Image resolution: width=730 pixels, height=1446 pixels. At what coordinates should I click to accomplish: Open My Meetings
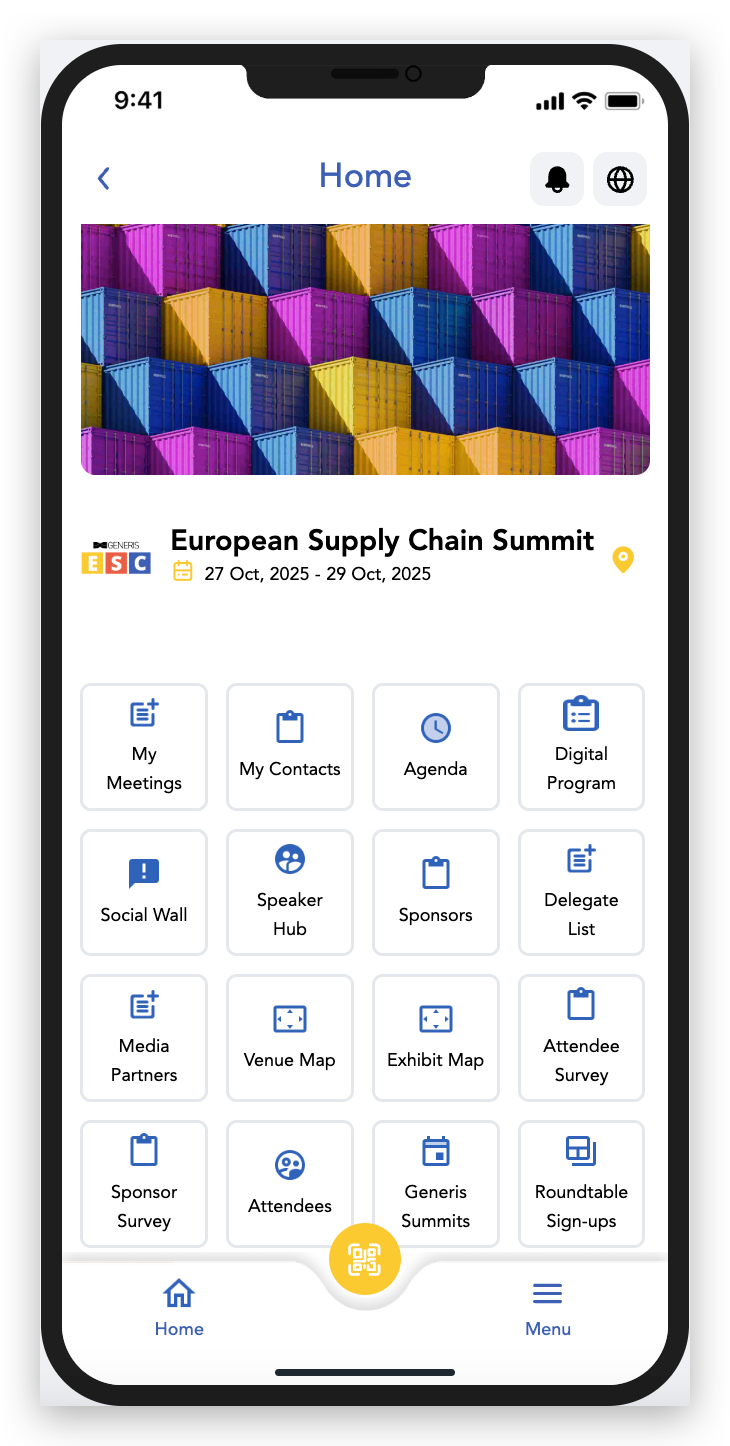144,746
